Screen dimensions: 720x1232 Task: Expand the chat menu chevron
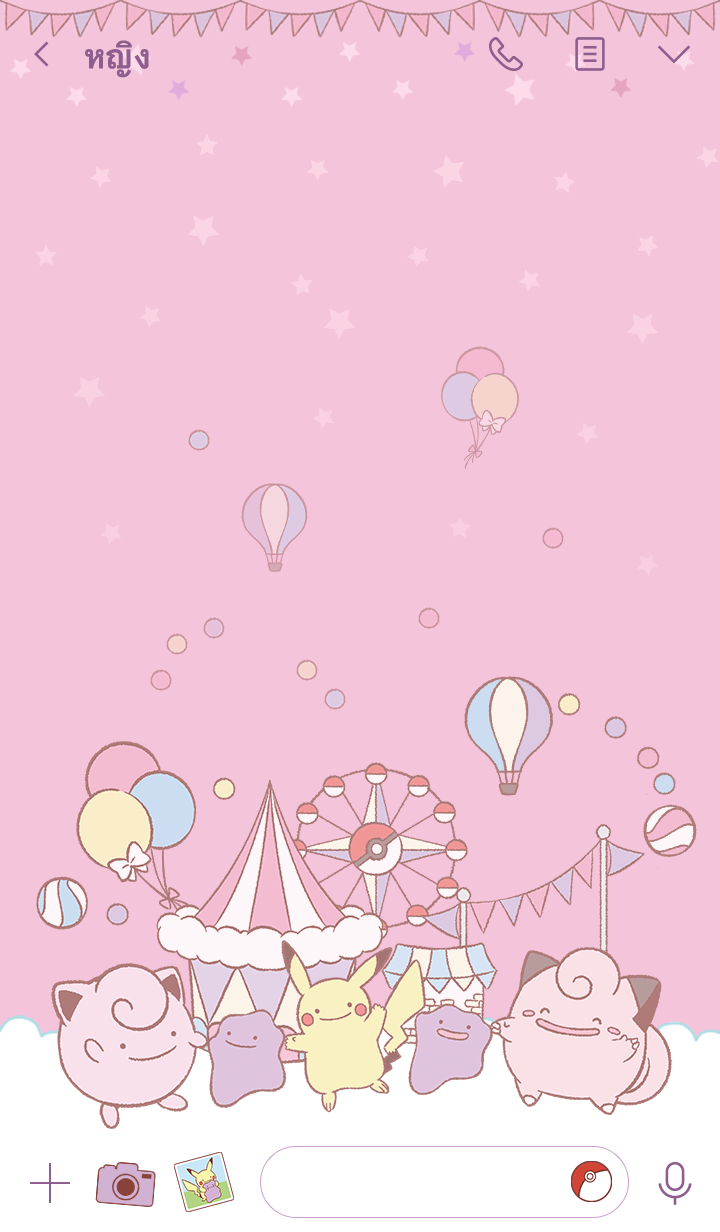pyautogui.click(x=674, y=54)
